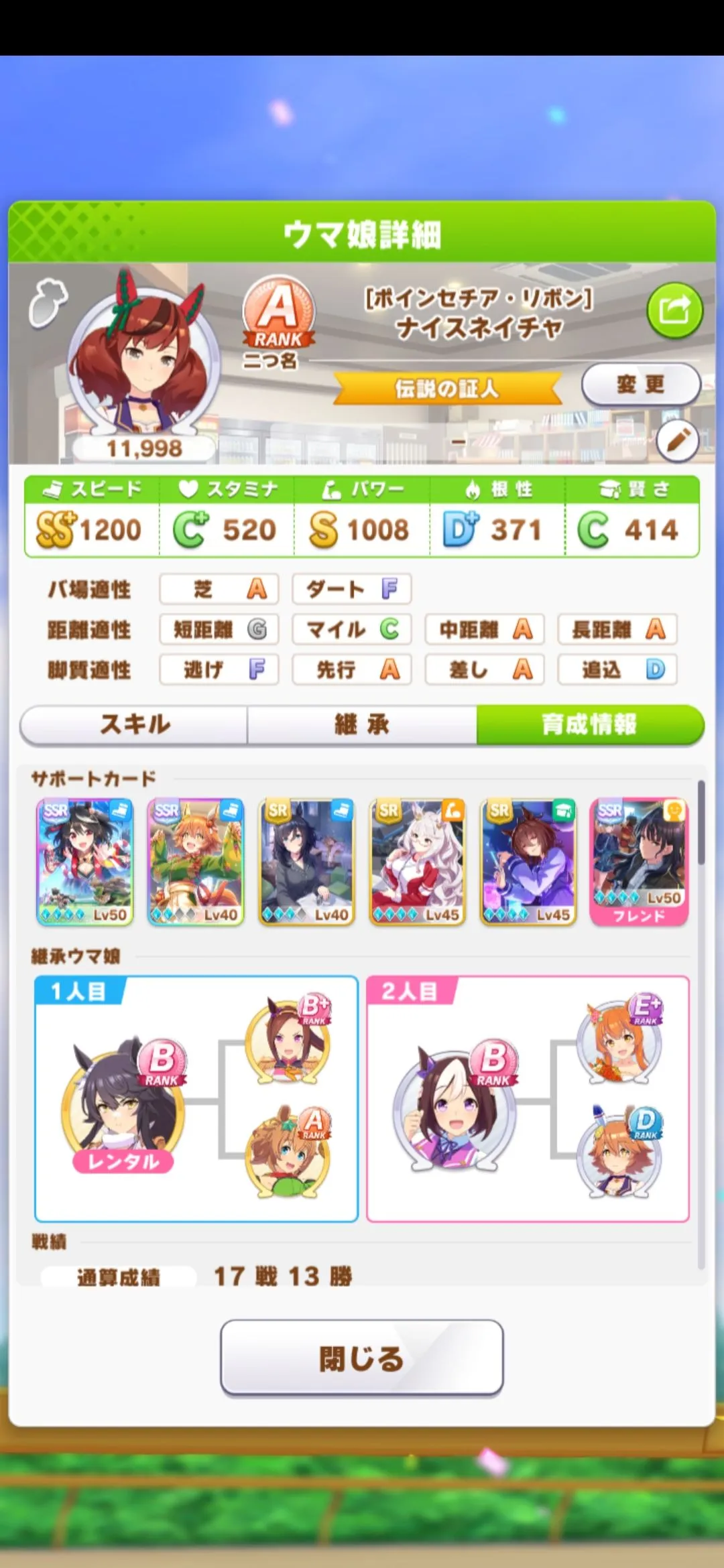This screenshot has width=724, height=1568.
Task: Open the SR Lv40 support card
Action: pyautogui.click(x=306, y=861)
